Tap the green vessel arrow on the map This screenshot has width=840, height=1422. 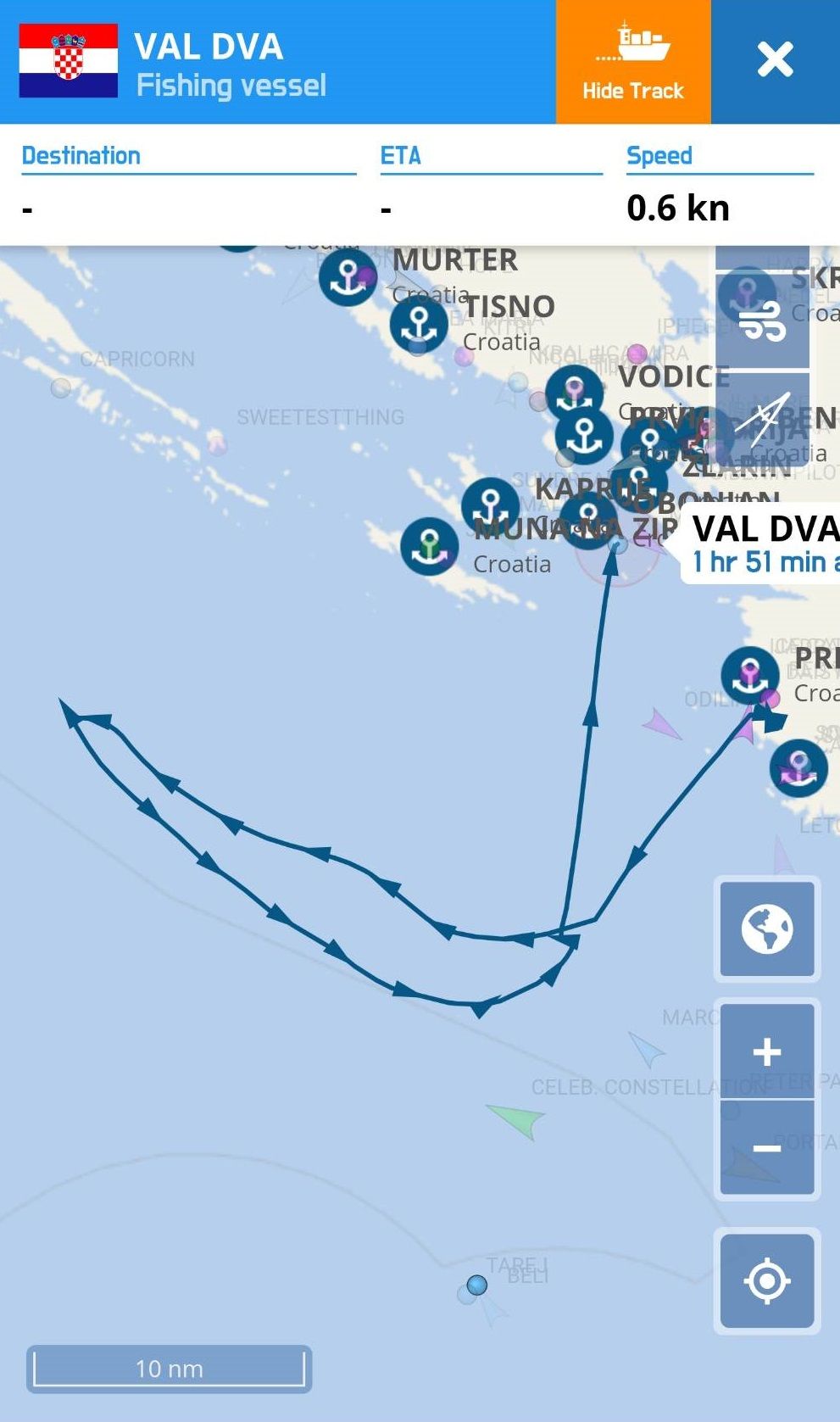pyautogui.click(x=518, y=1119)
